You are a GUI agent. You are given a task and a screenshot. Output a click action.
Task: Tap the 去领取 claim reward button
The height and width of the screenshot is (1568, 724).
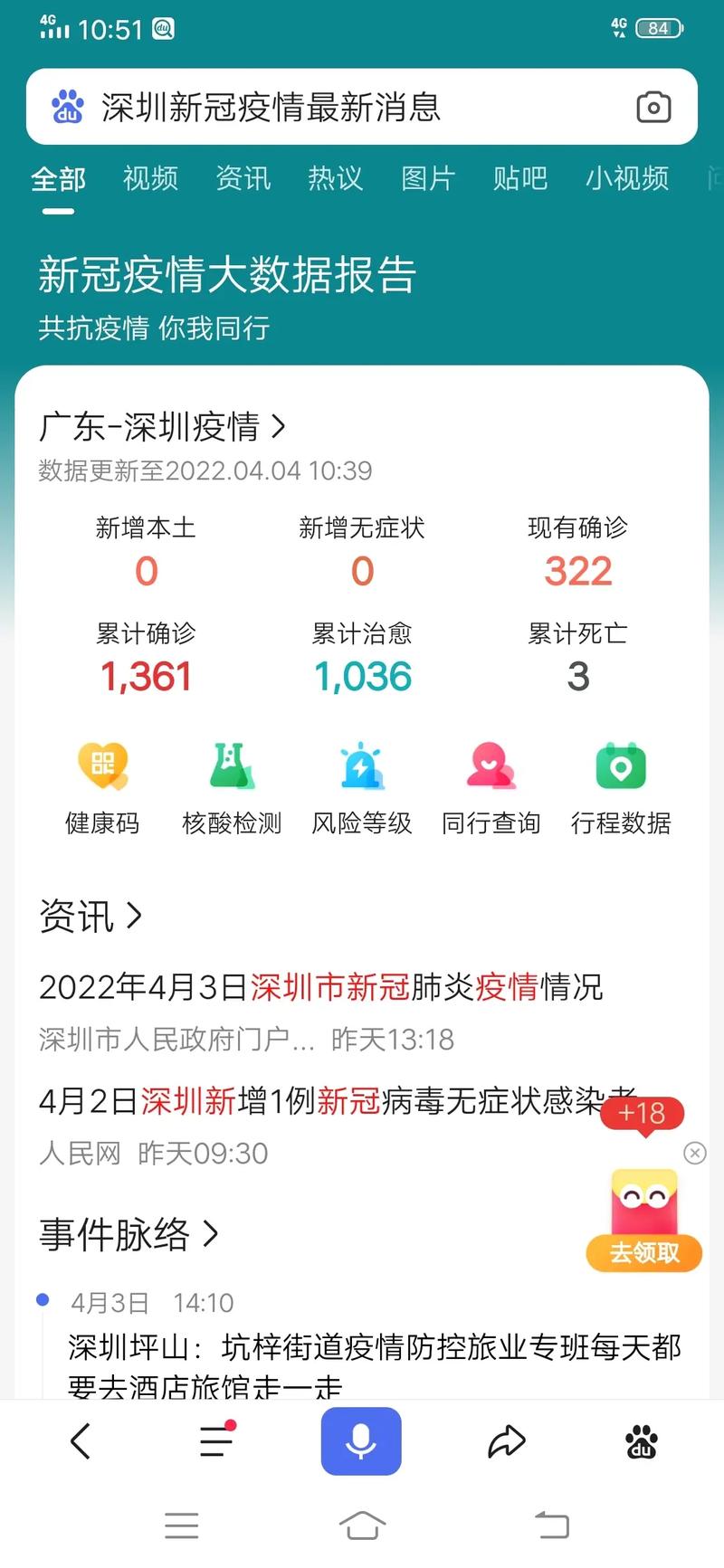643,1255
